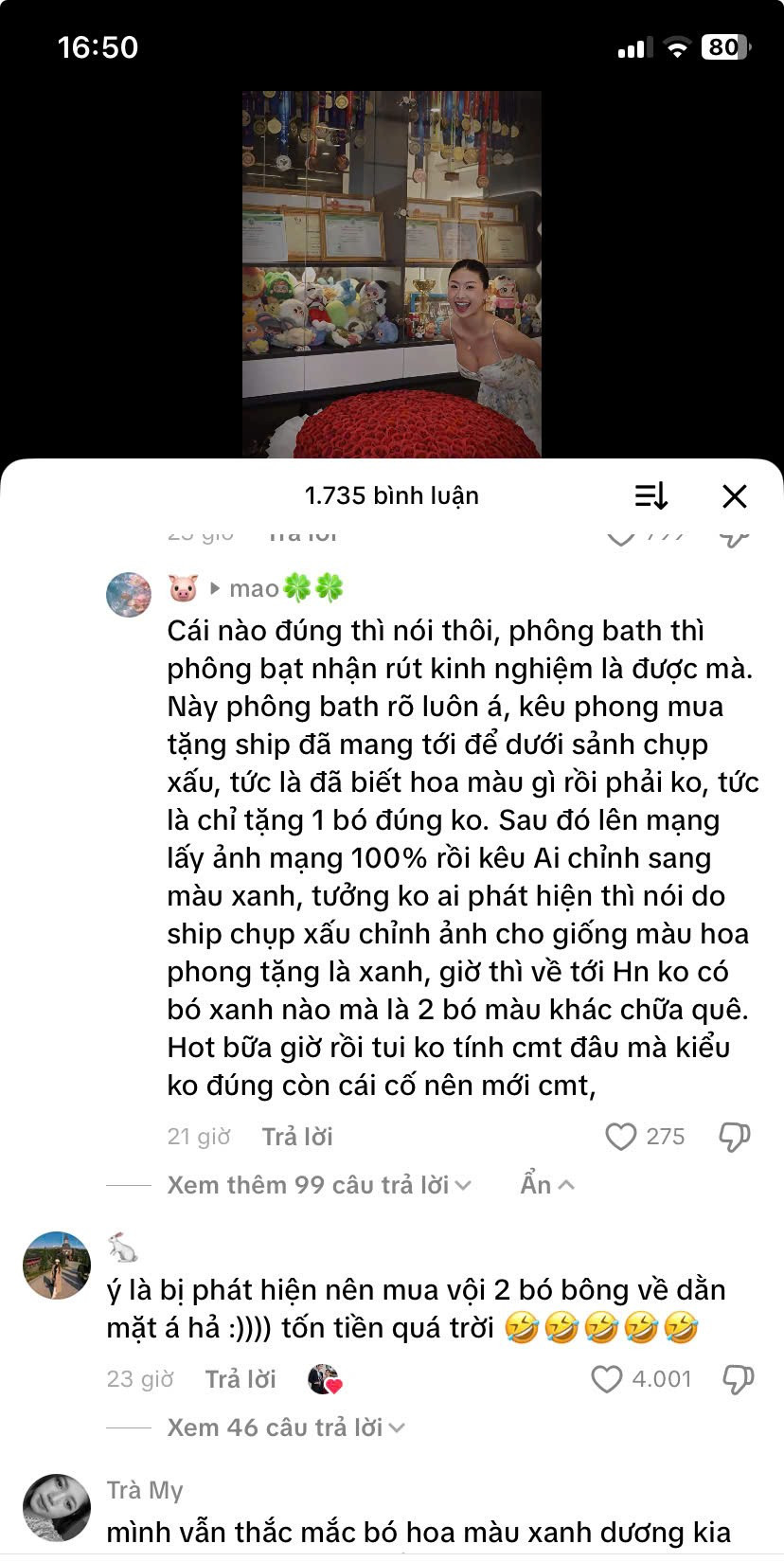Collapse replies with Ẩn
784x1562 pixels.
547,1185
